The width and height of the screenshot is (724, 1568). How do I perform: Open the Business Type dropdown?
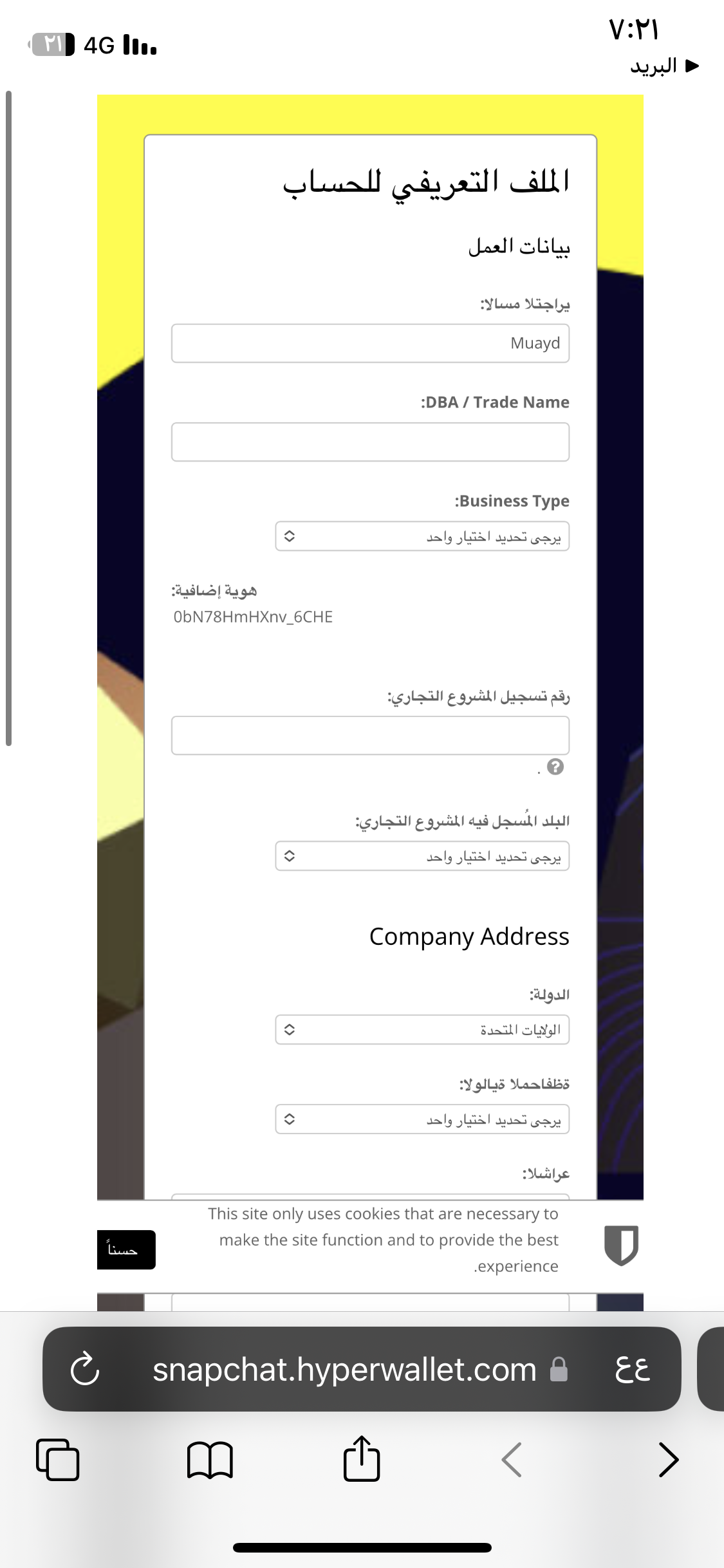coord(422,536)
